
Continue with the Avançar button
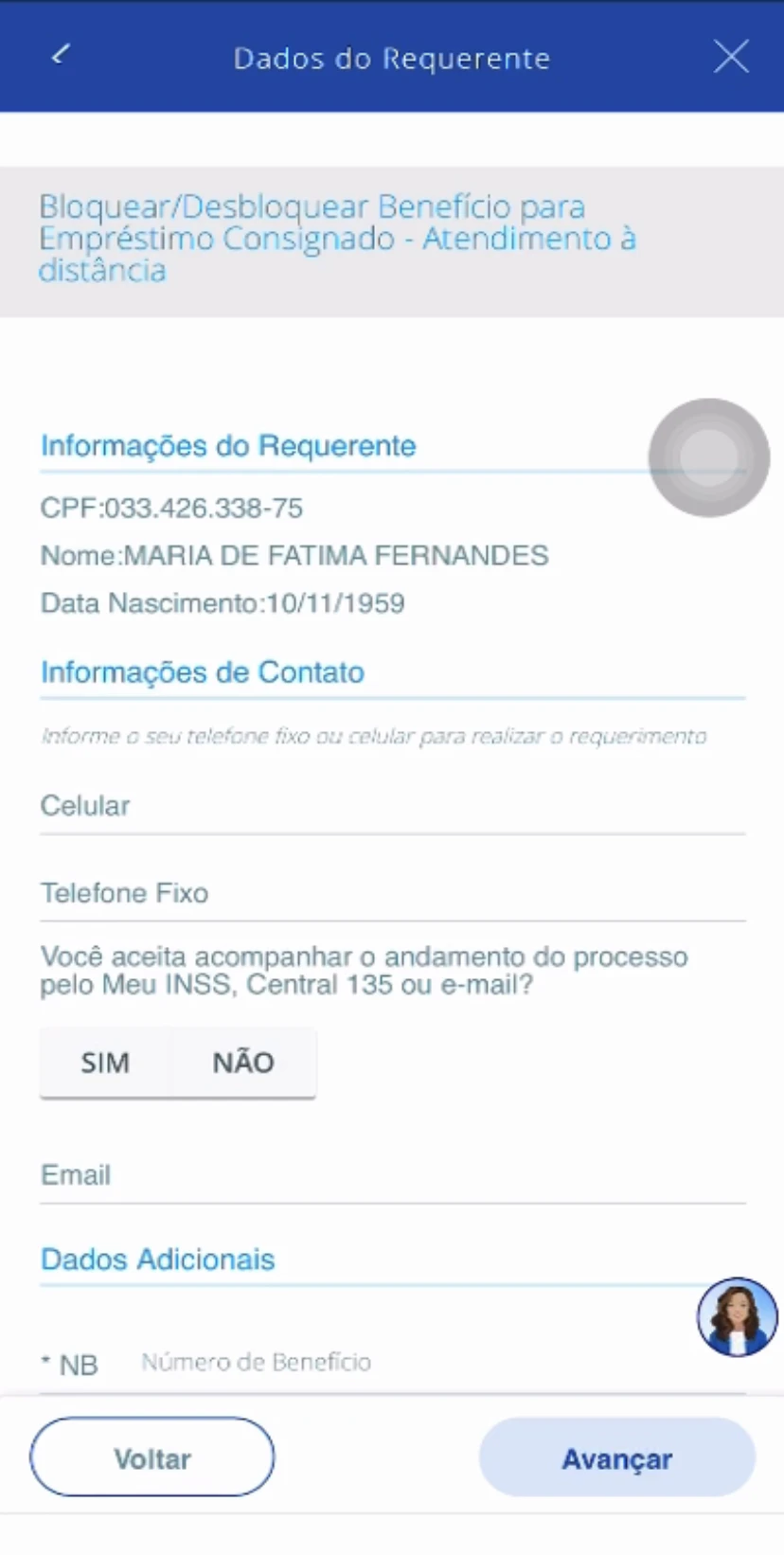[x=617, y=1457]
